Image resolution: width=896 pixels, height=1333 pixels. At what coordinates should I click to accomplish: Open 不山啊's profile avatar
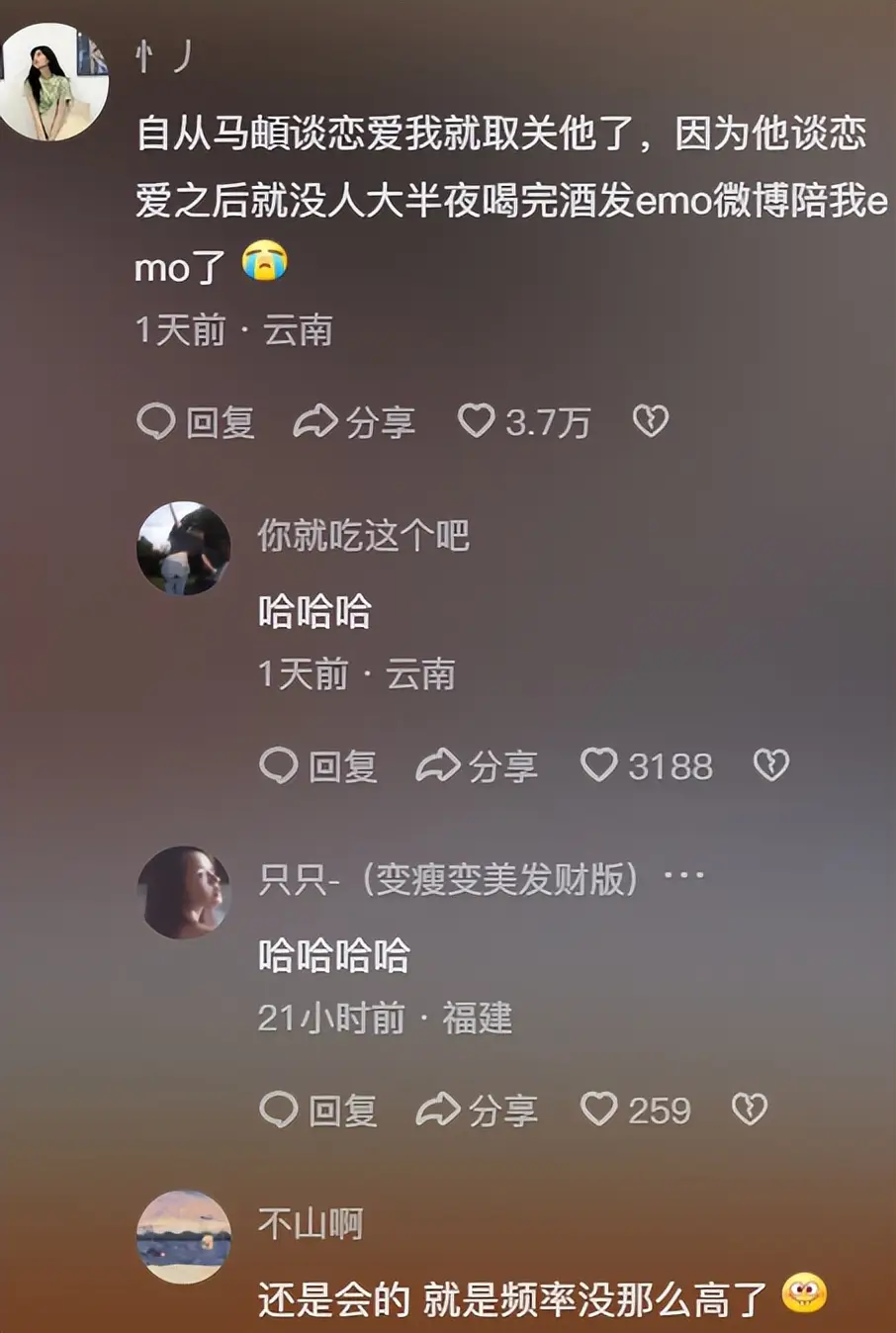(183, 1236)
